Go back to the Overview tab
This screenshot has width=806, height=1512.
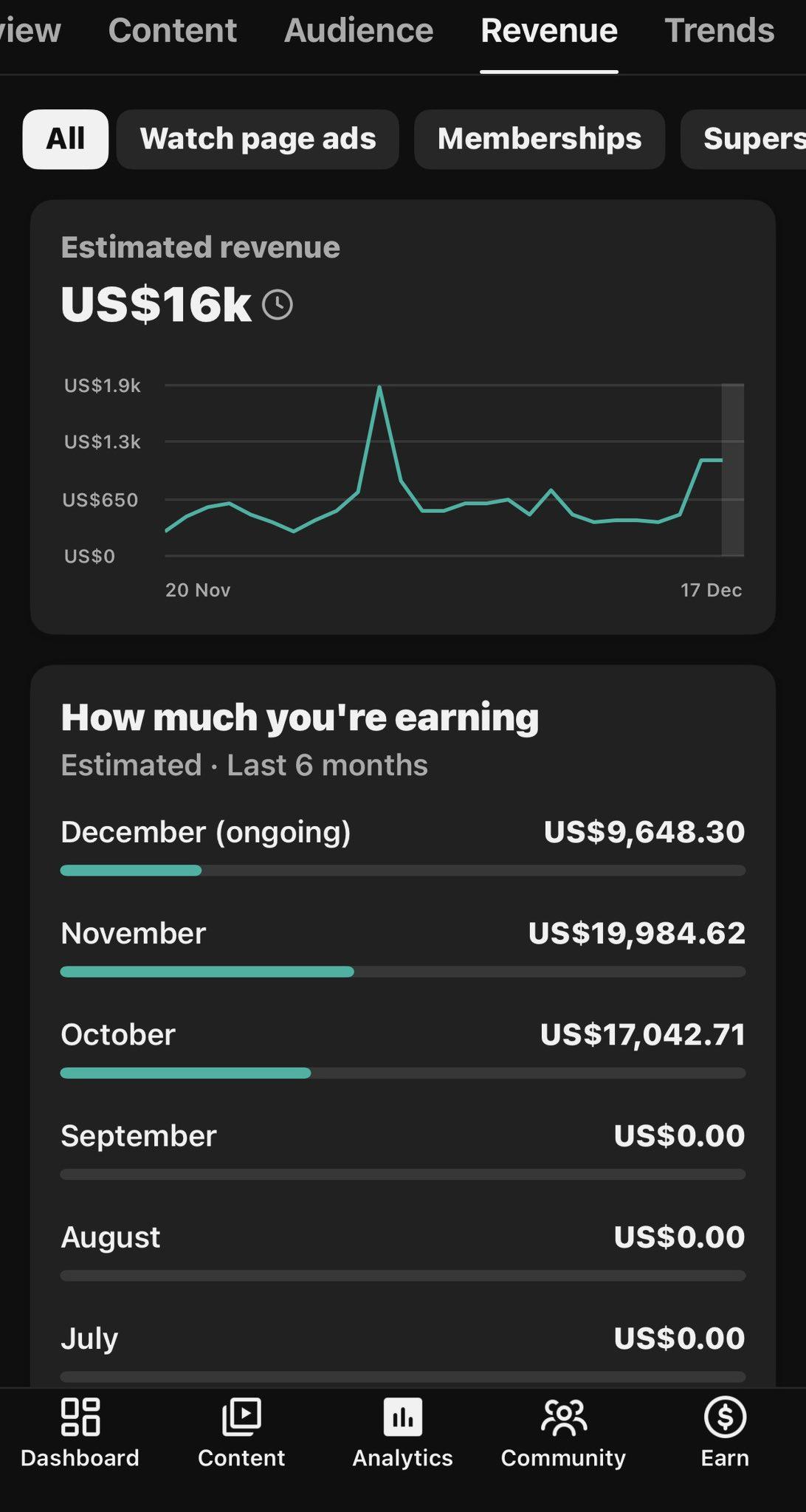[x=28, y=31]
